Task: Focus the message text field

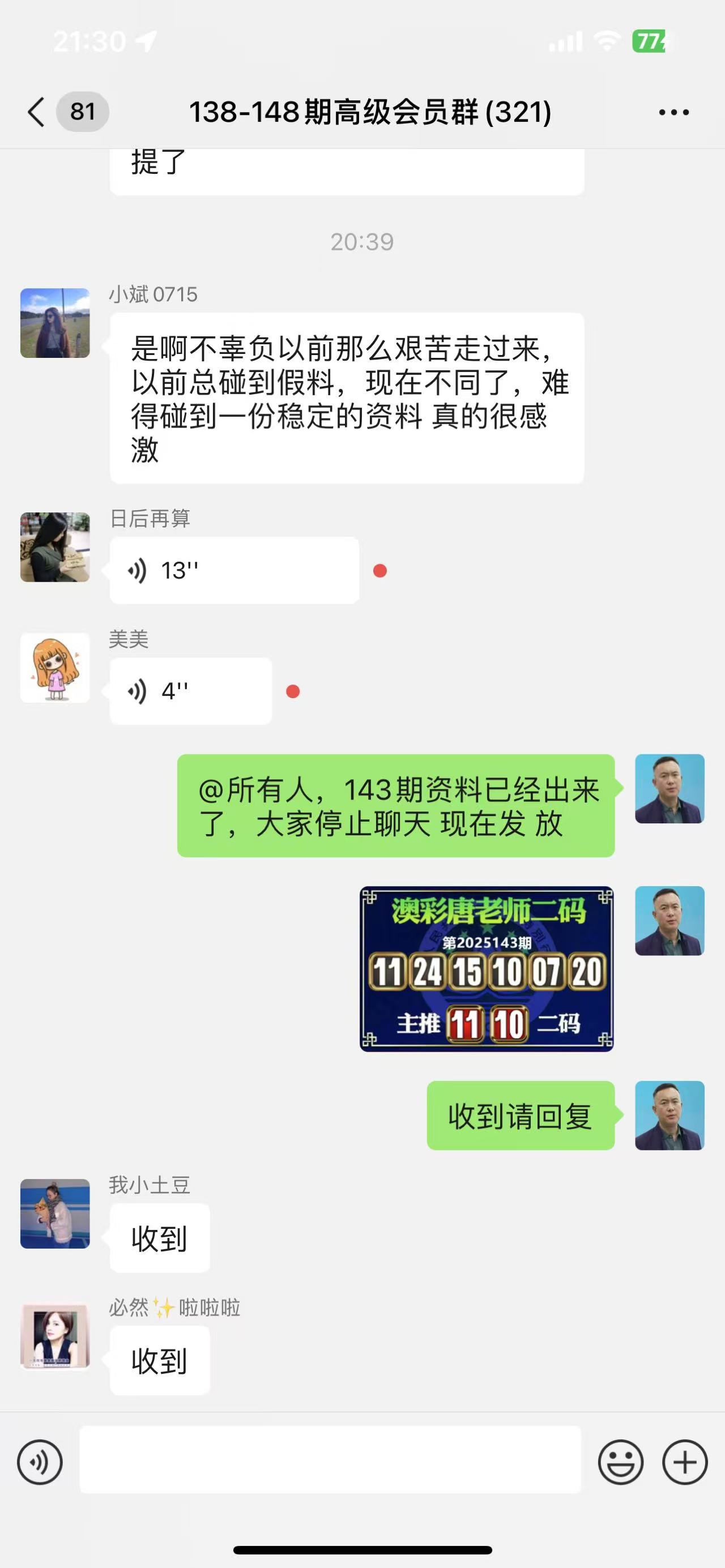Action: [330, 1460]
